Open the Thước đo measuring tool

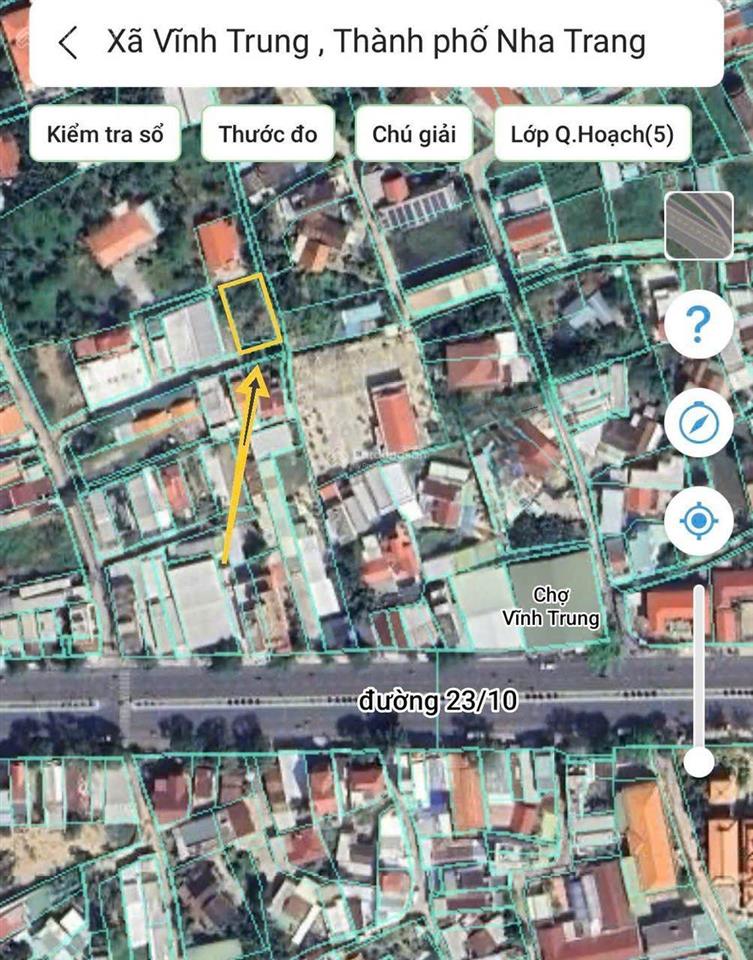point(268,134)
